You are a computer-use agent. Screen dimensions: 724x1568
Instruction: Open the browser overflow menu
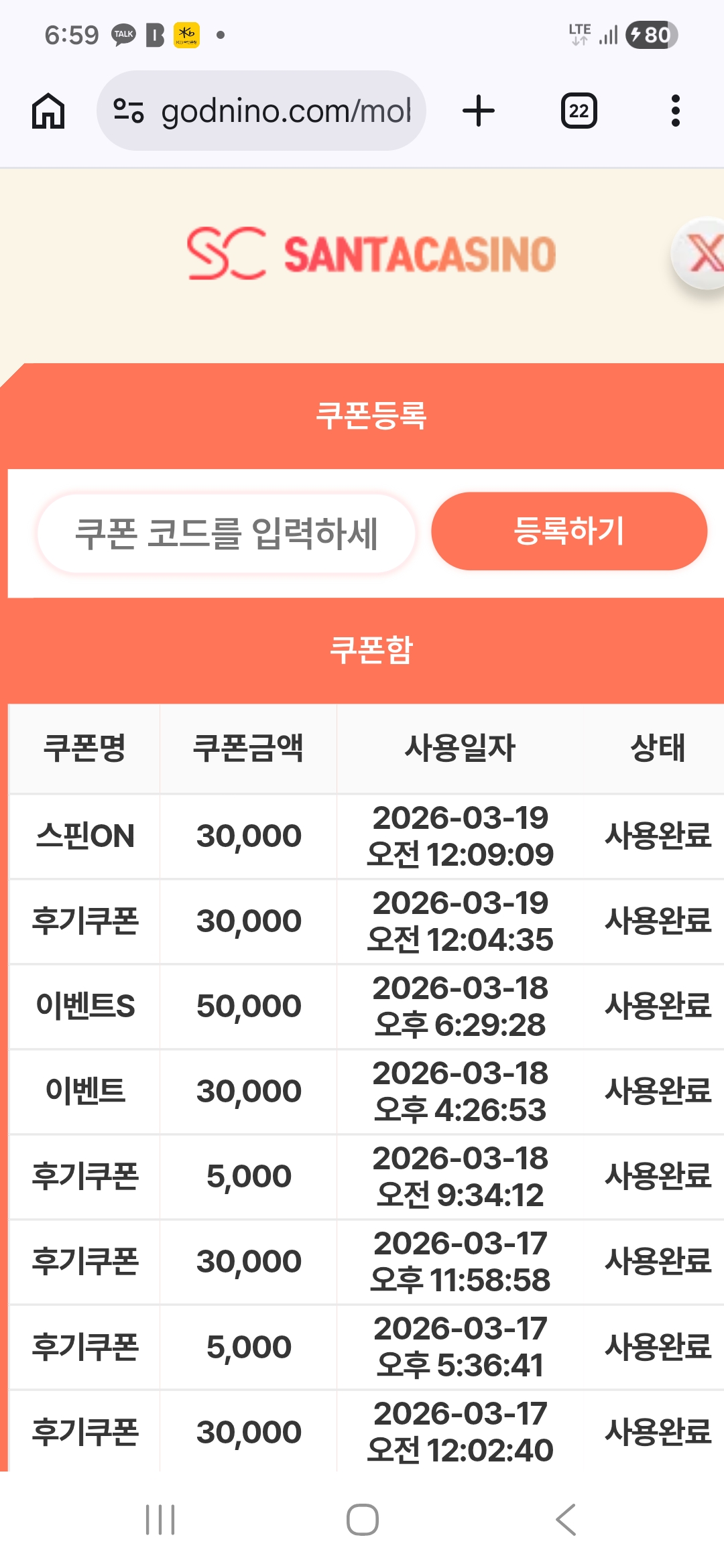675,111
